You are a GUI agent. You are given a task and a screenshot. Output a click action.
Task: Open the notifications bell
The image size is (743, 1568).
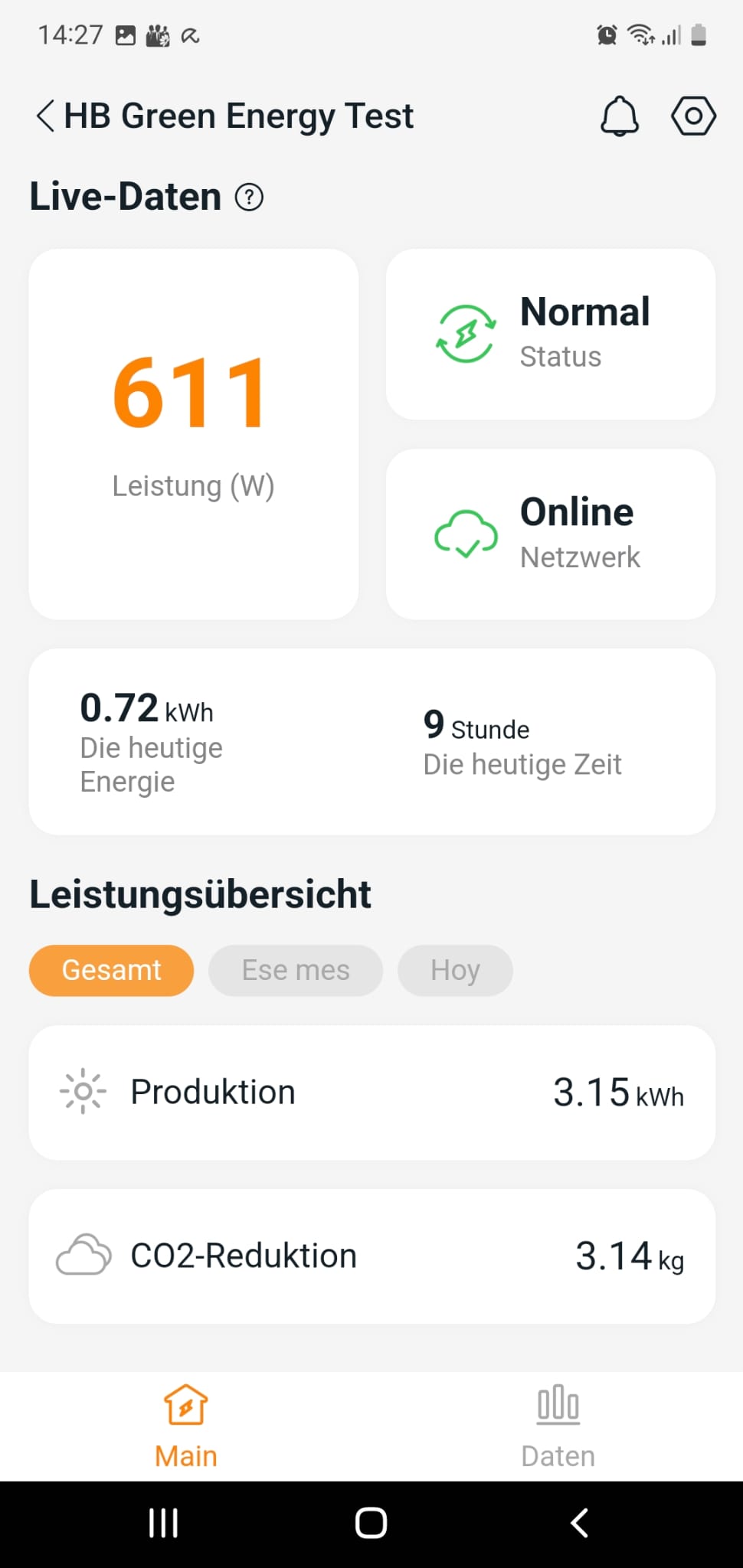[619, 116]
